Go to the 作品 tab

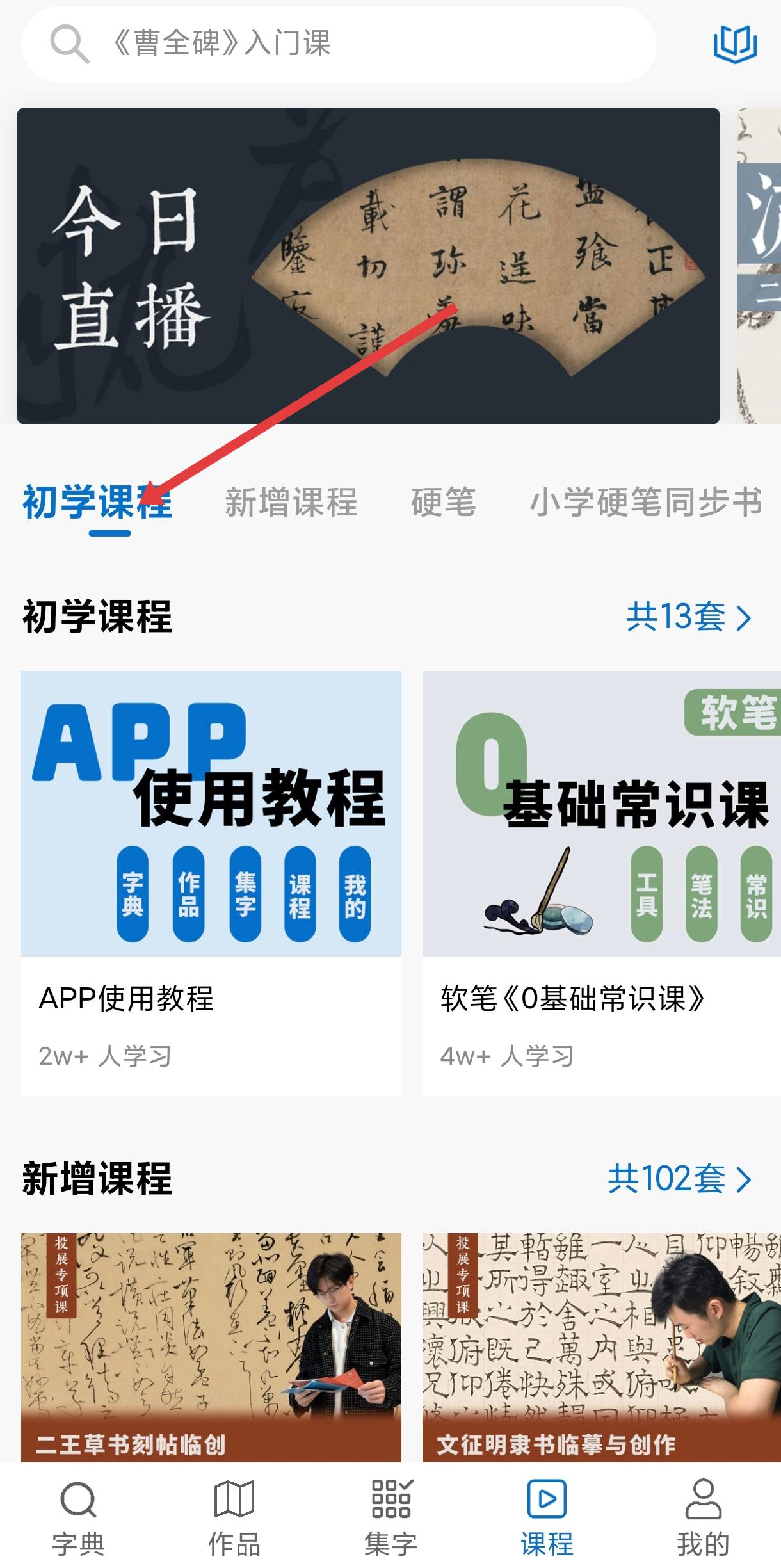tap(234, 1516)
